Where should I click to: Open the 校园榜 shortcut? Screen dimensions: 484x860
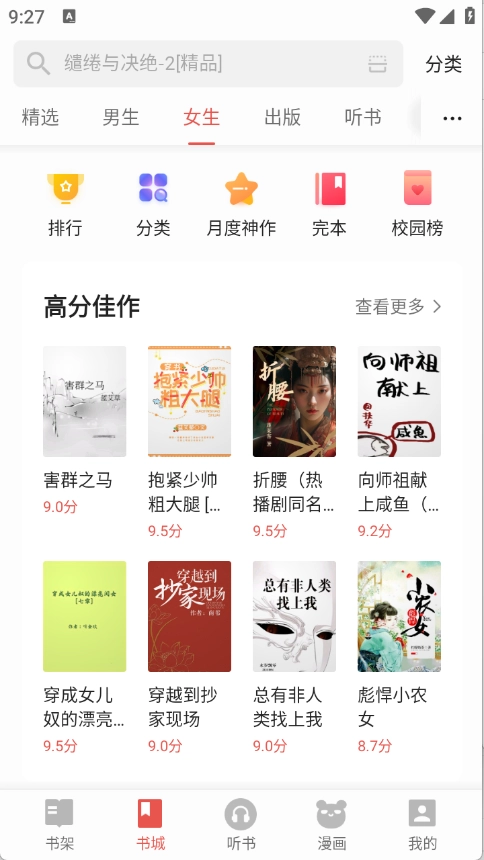417,204
